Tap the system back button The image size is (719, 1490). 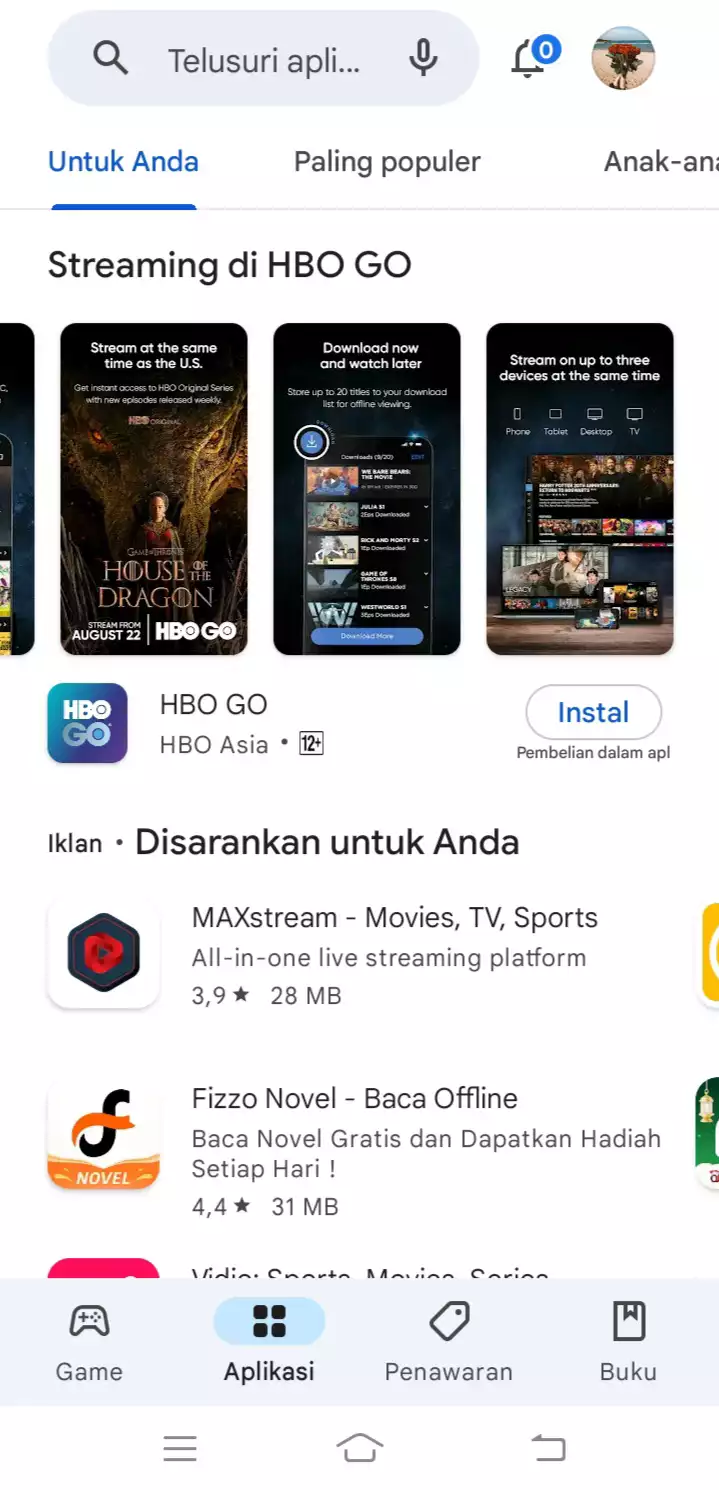tap(548, 1447)
